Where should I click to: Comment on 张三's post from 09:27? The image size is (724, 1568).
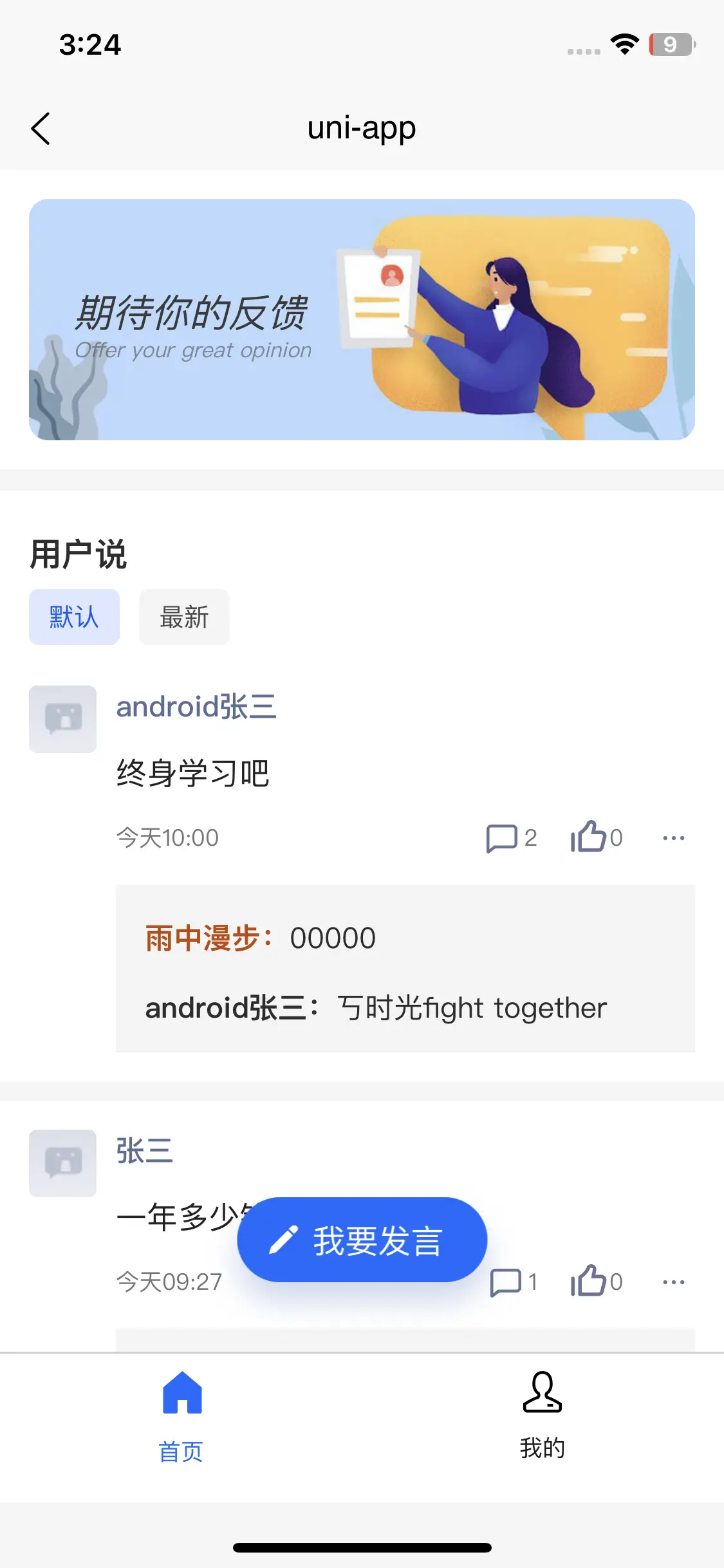[513, 1282]
